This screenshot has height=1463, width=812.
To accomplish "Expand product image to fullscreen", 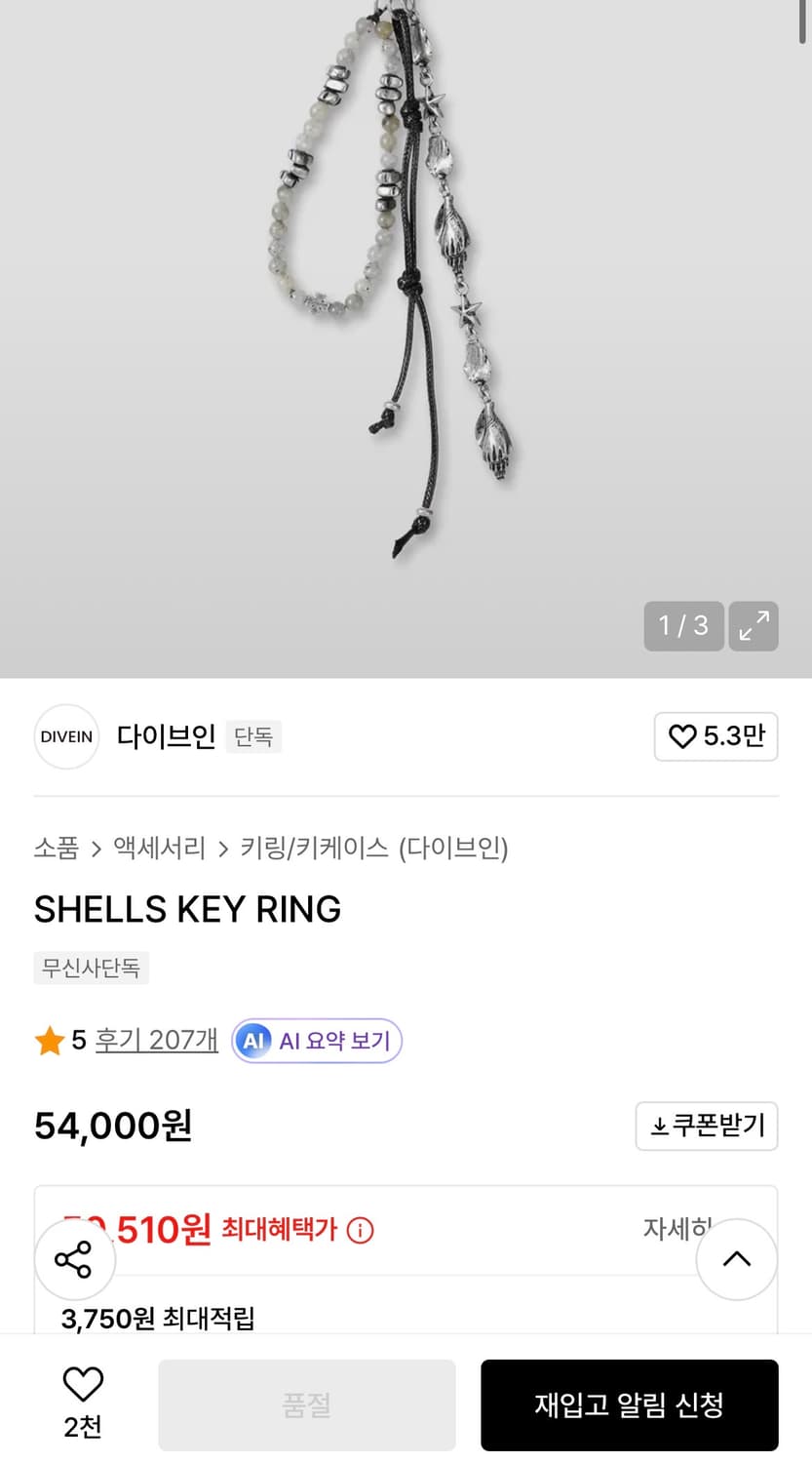I will pyautogui.click(x=753, y=626).
